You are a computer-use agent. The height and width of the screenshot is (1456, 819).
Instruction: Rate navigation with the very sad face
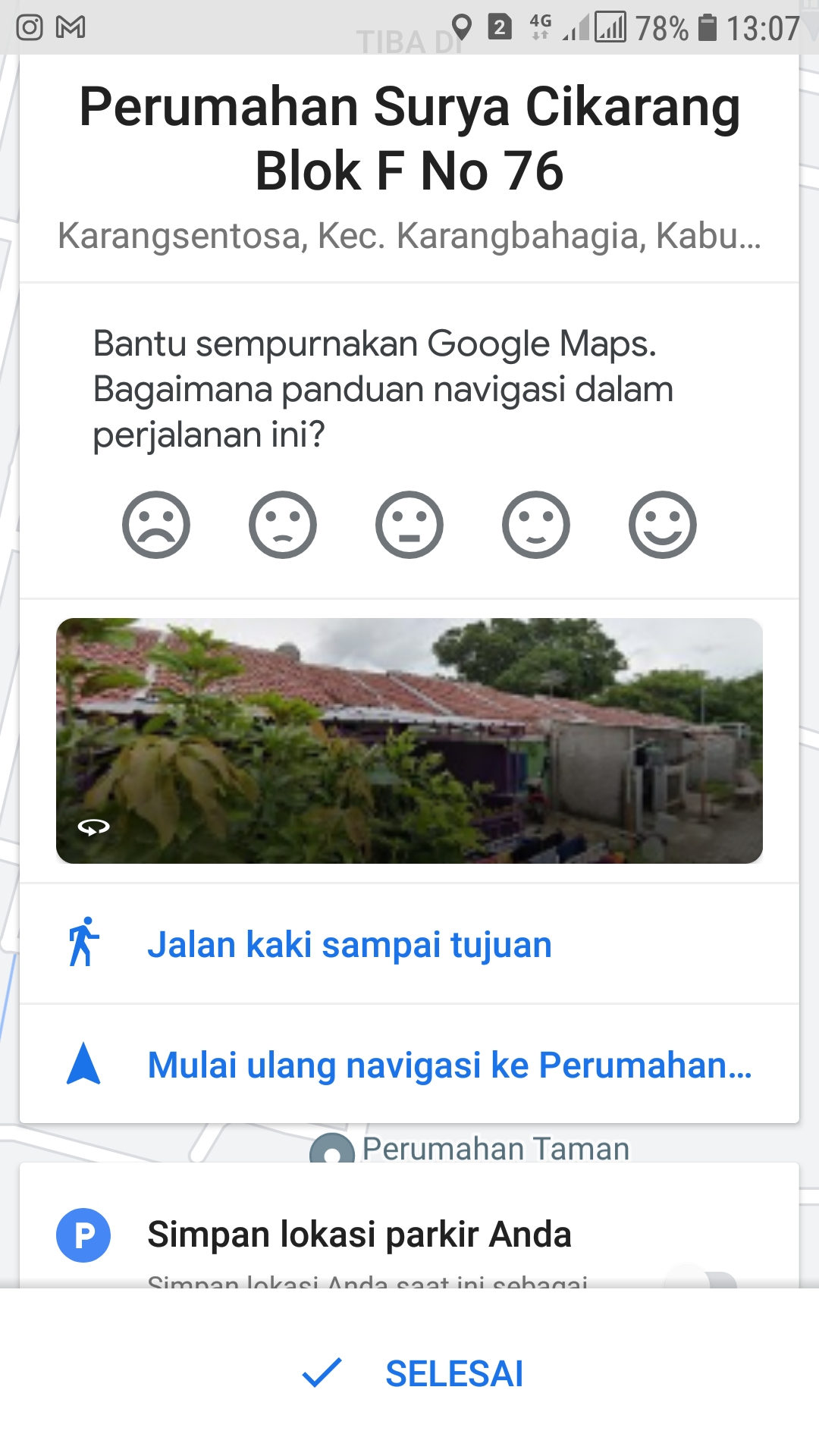coord(156,525)
